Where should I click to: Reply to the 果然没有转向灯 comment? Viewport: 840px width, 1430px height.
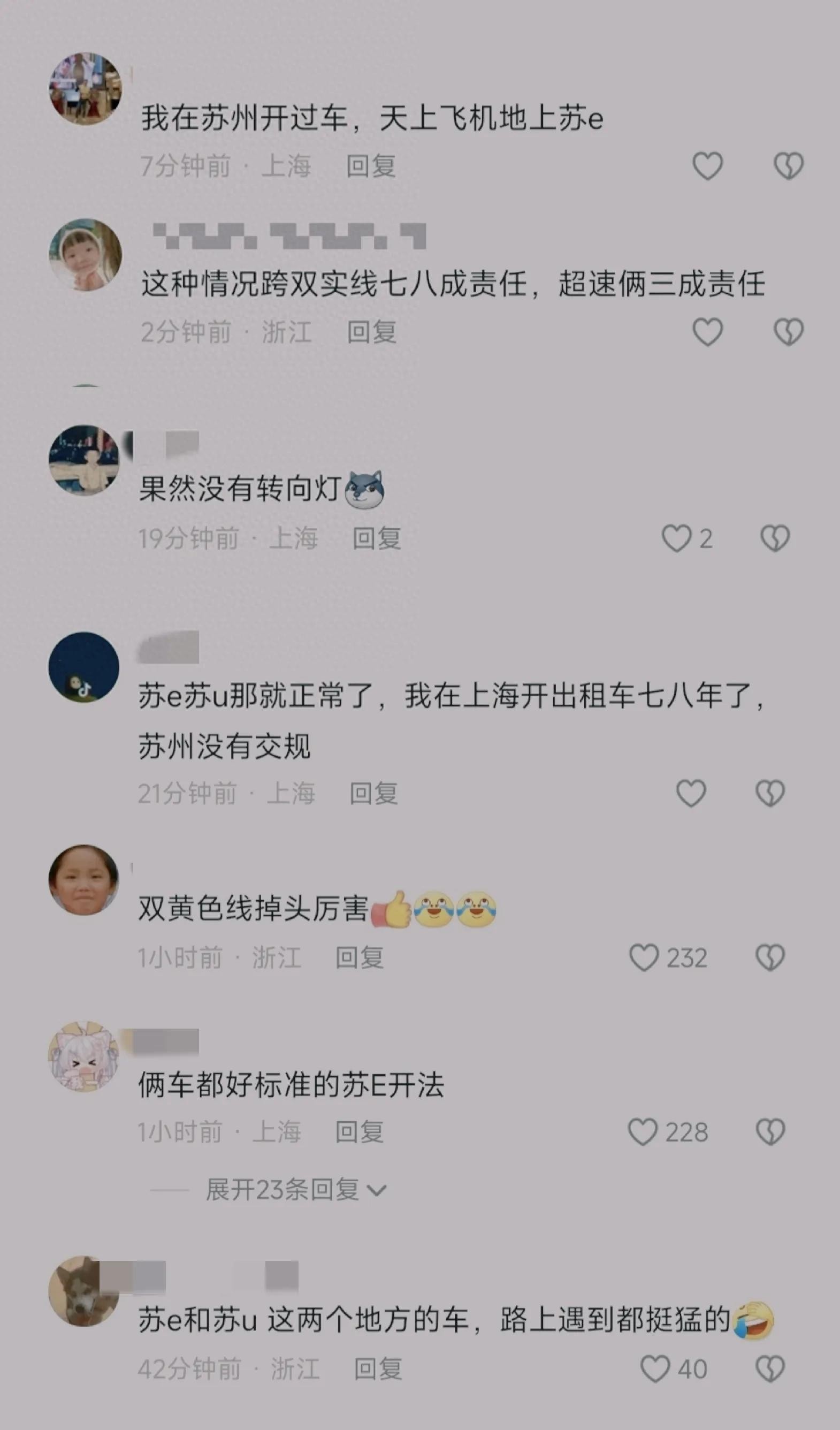[x=377, y=538]
